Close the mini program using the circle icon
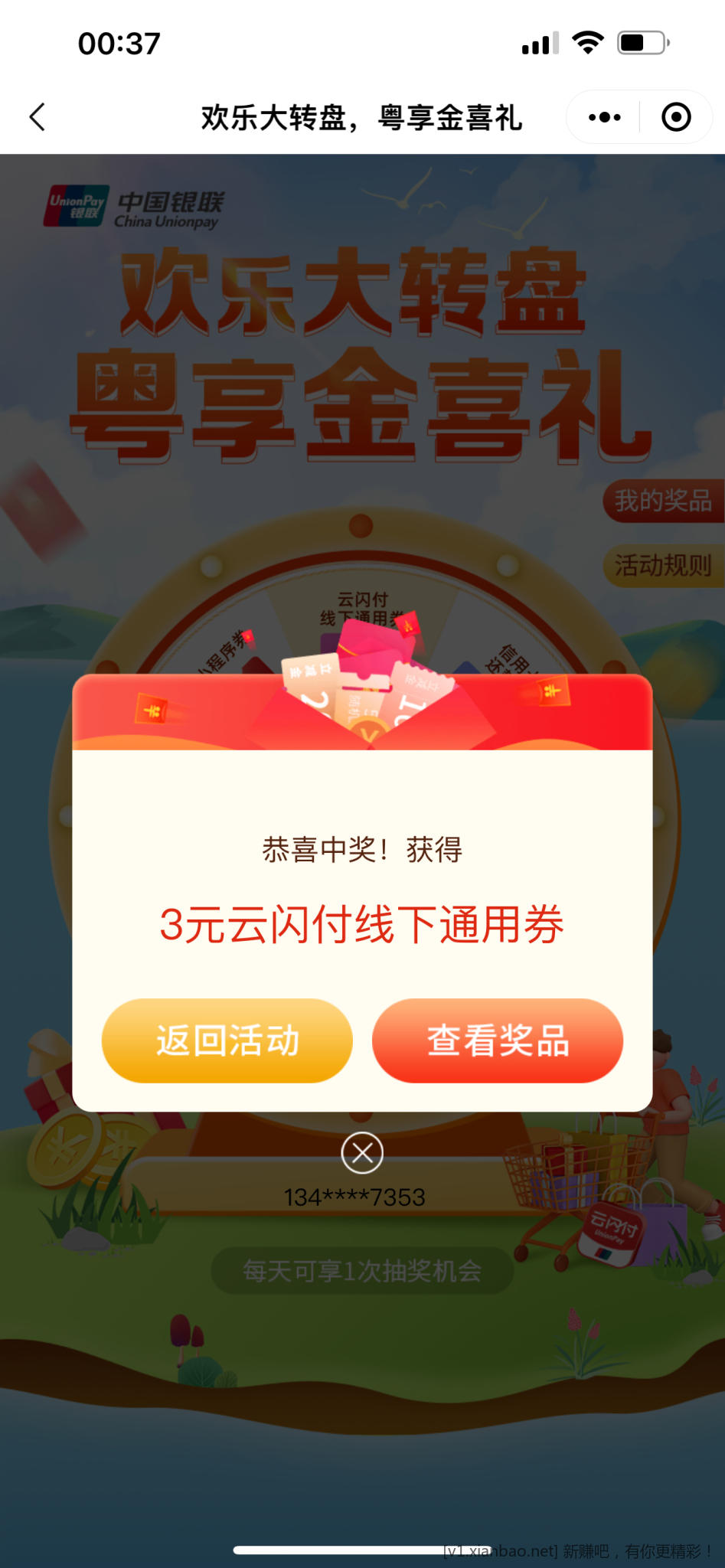 676,117
